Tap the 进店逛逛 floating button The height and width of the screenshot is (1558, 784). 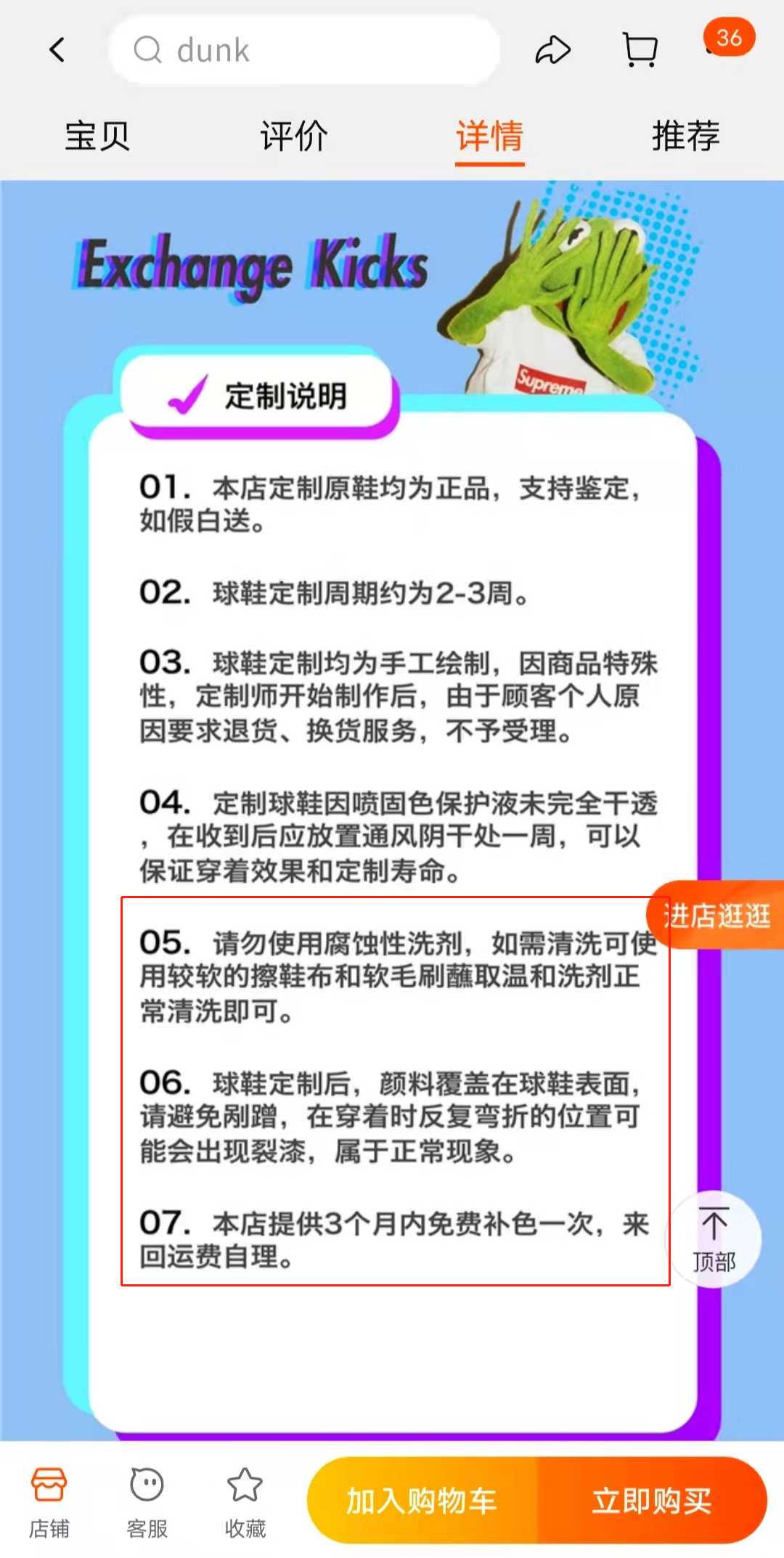[x=717, y=915]
